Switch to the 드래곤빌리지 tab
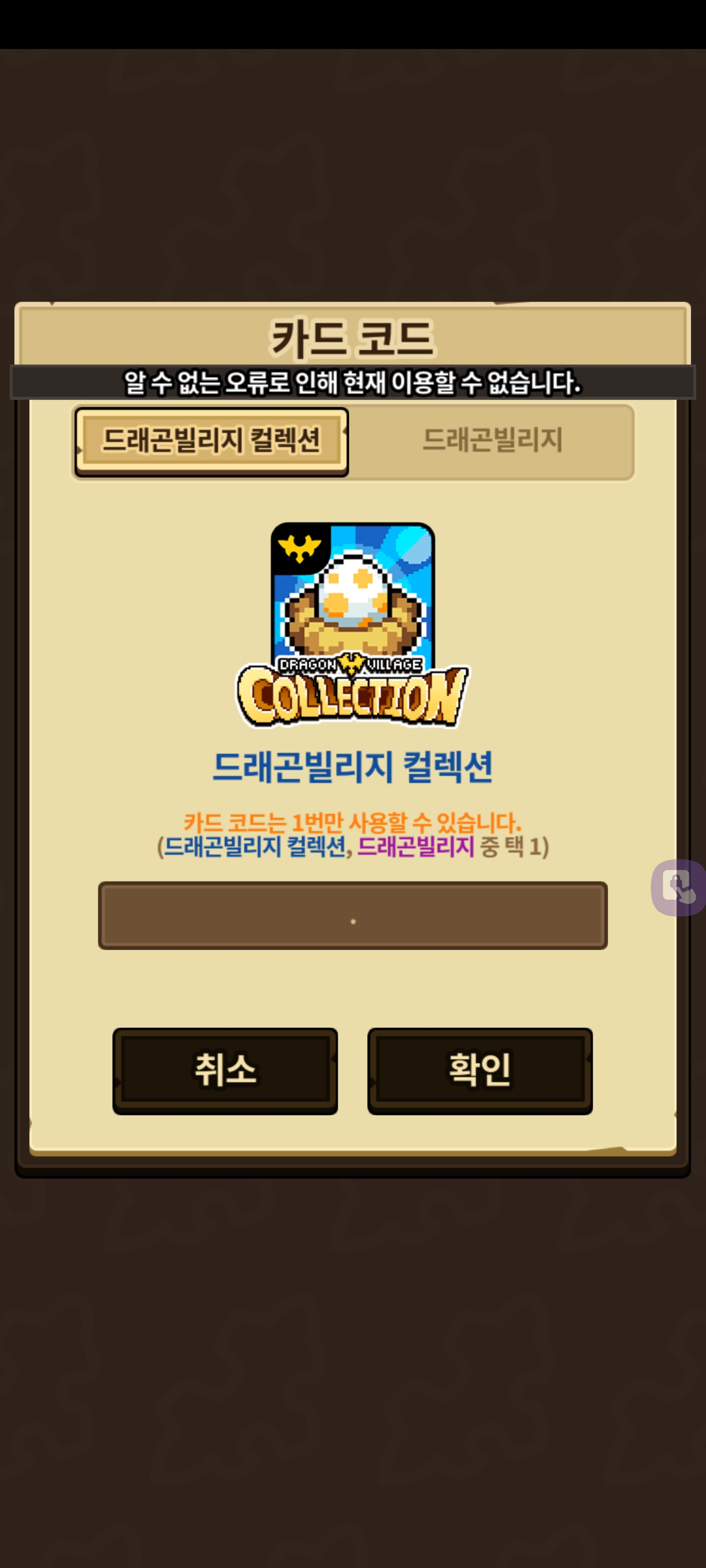Image resolution: width=706 pixels, height=1568 pixels. coord(492,441)
